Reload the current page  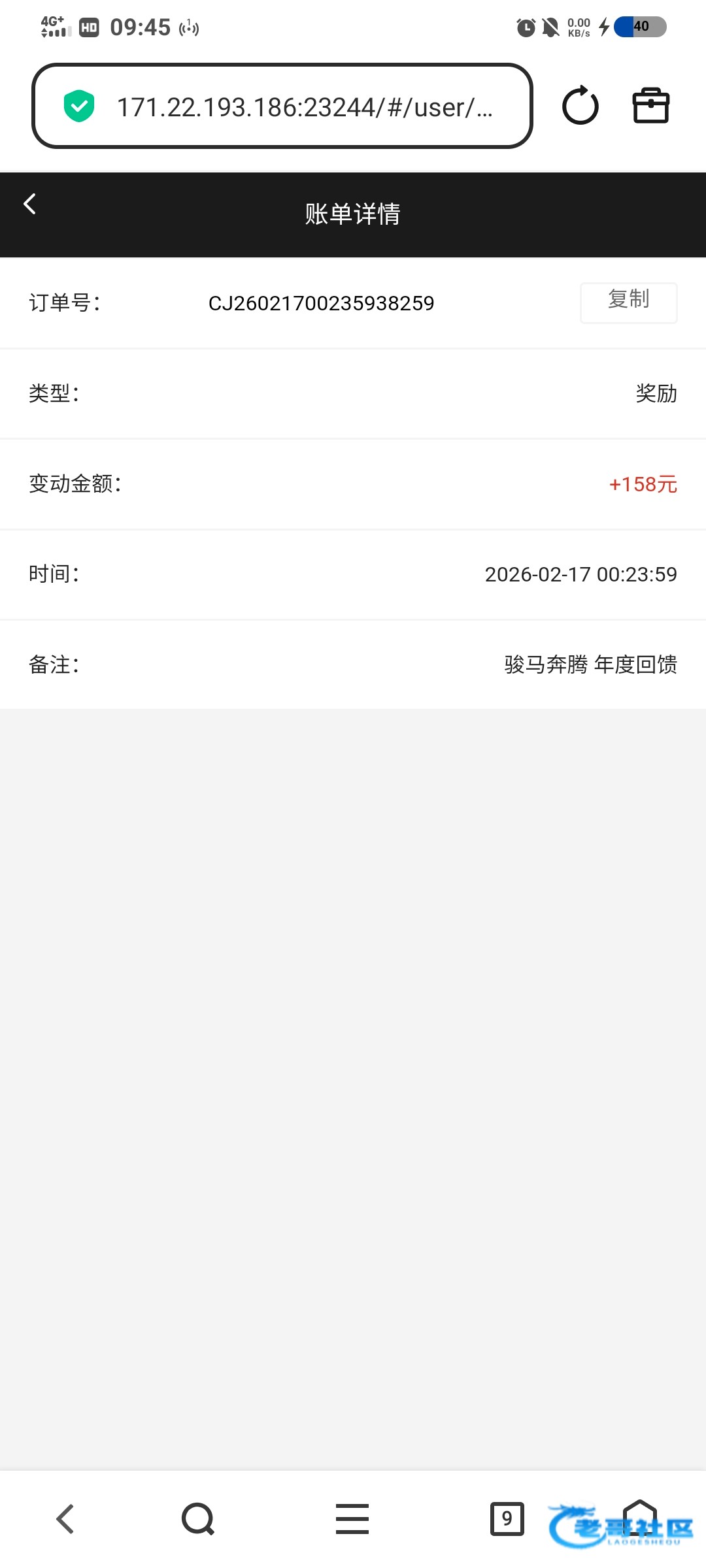click(580, 106)
